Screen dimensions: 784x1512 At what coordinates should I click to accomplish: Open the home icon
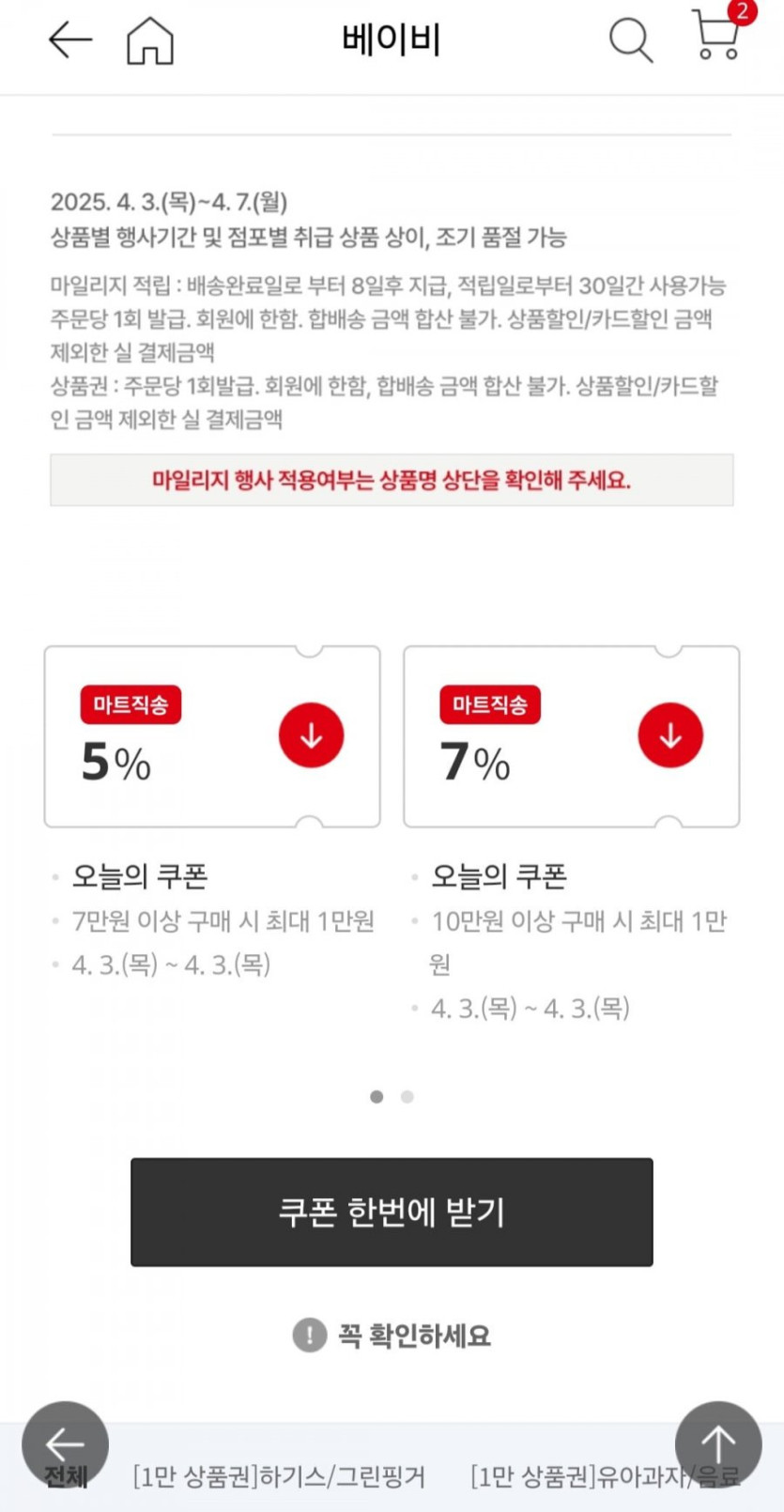(x=150, y=40)
